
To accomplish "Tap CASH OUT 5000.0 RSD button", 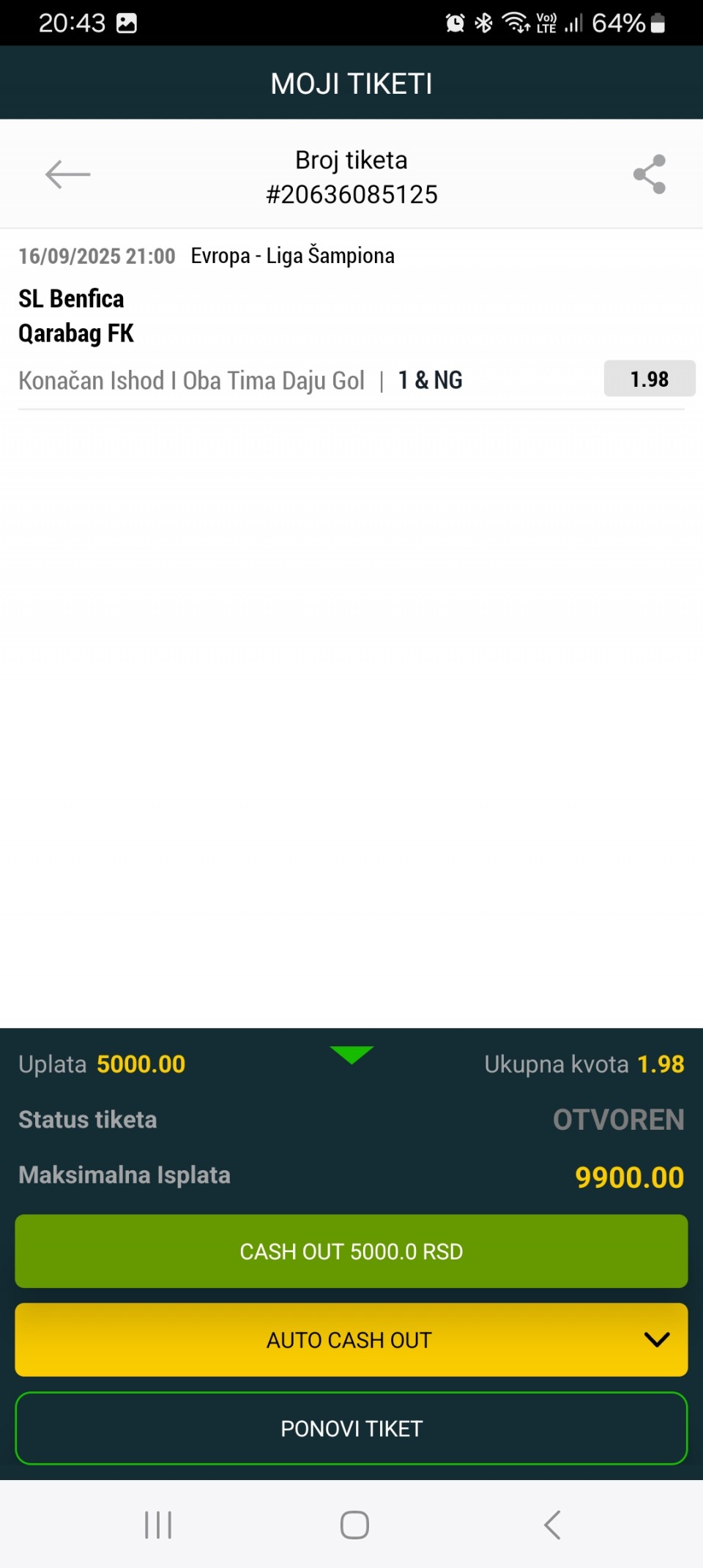I will coord(351,1251).
